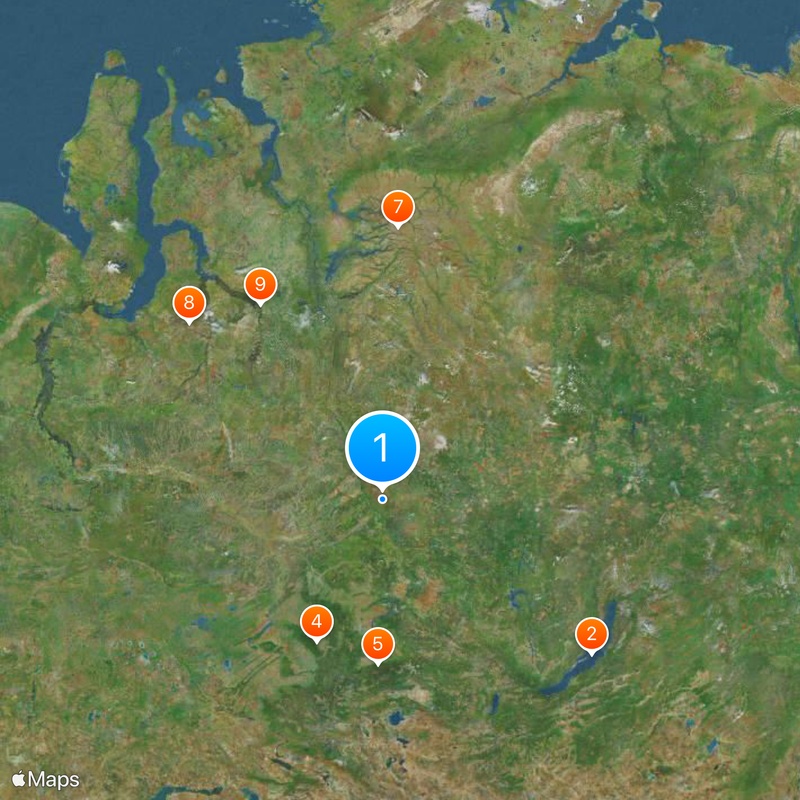800x800 pixels.
Task: Select map pin number 5
Action: 377,643
